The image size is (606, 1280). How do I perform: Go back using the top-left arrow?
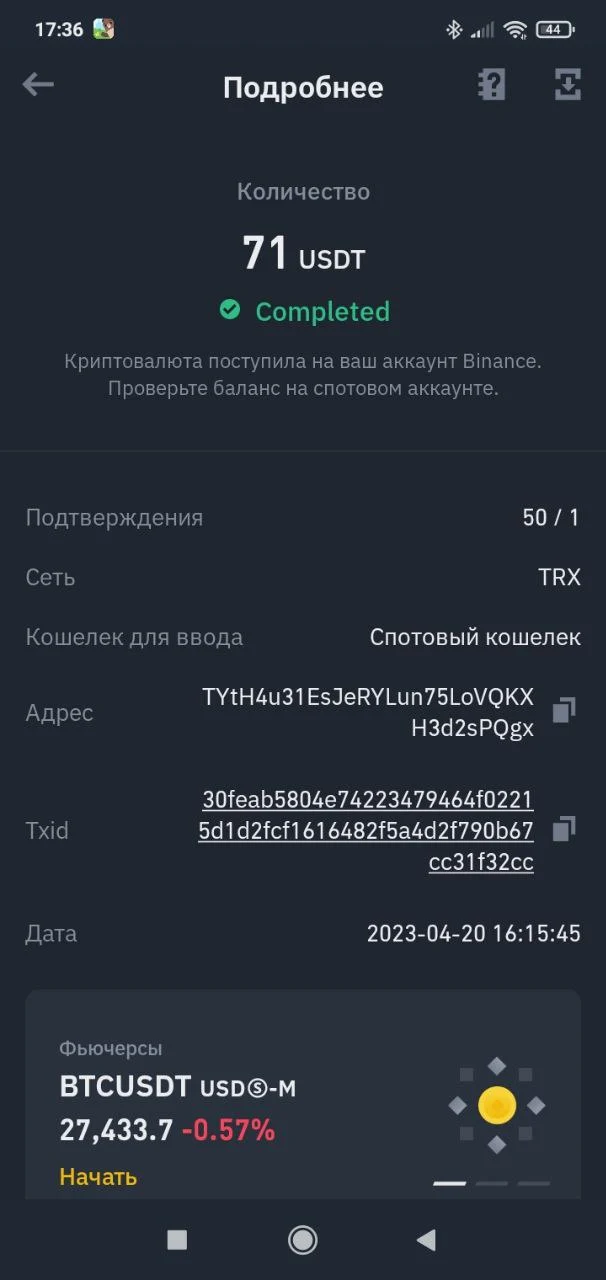pyautogui.click(x=38, y=85)
